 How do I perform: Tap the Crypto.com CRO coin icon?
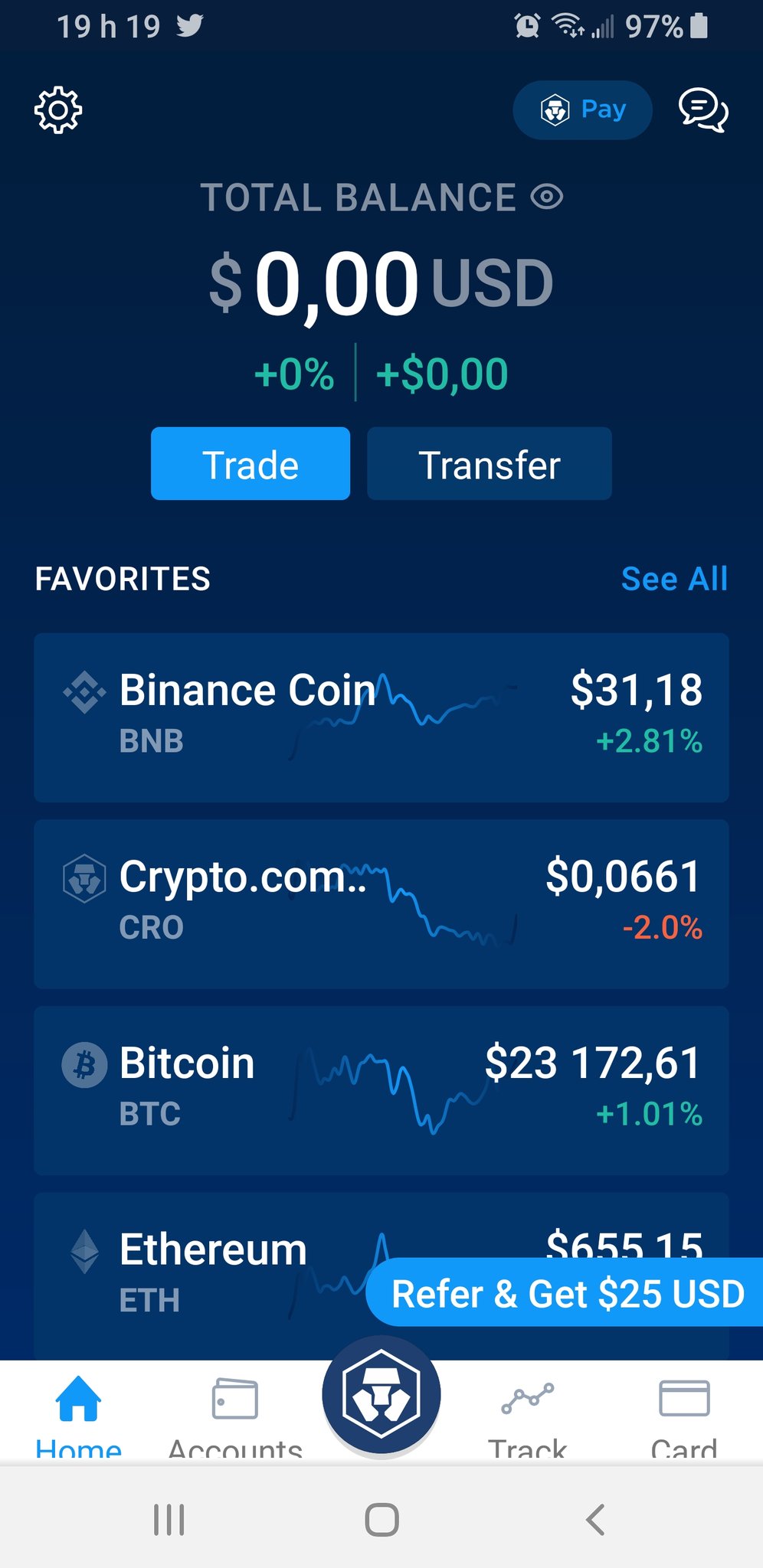(84, 878)
